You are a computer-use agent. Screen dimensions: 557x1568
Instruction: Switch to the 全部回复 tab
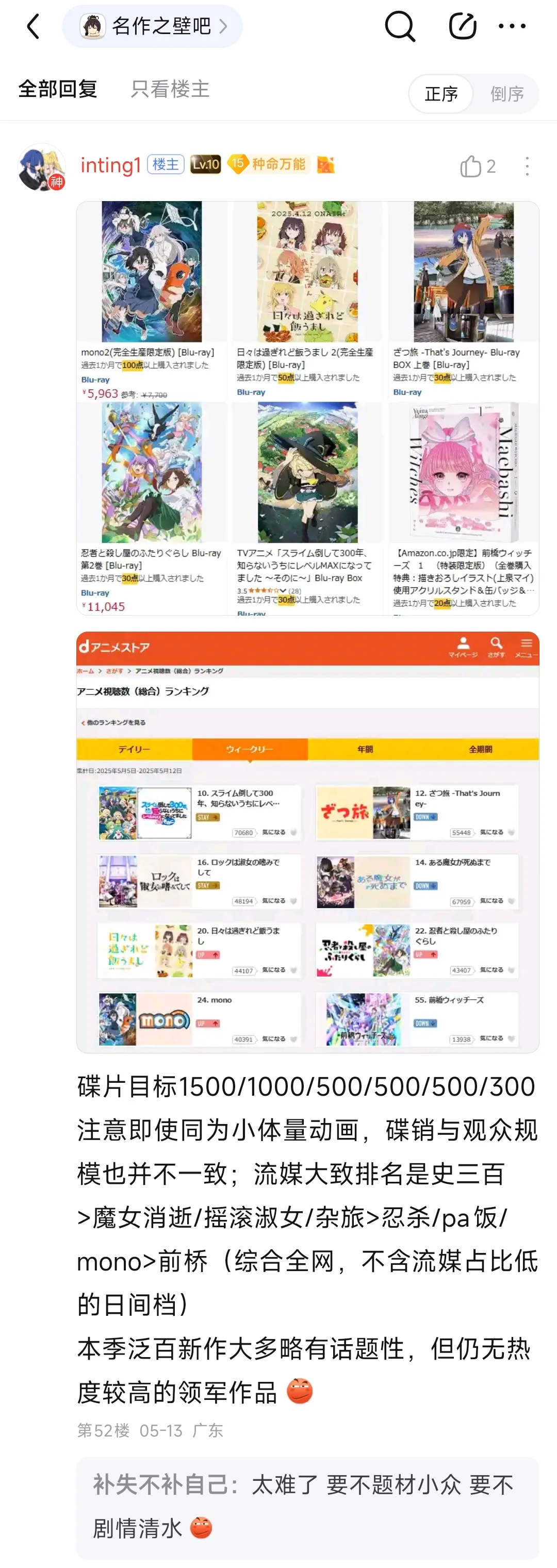pos(58,90)
